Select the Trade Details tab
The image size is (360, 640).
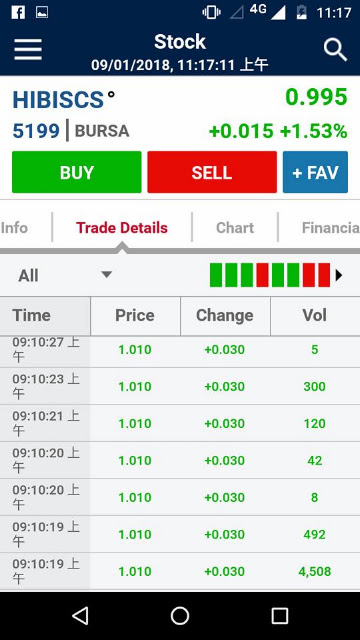pos(122,227)
